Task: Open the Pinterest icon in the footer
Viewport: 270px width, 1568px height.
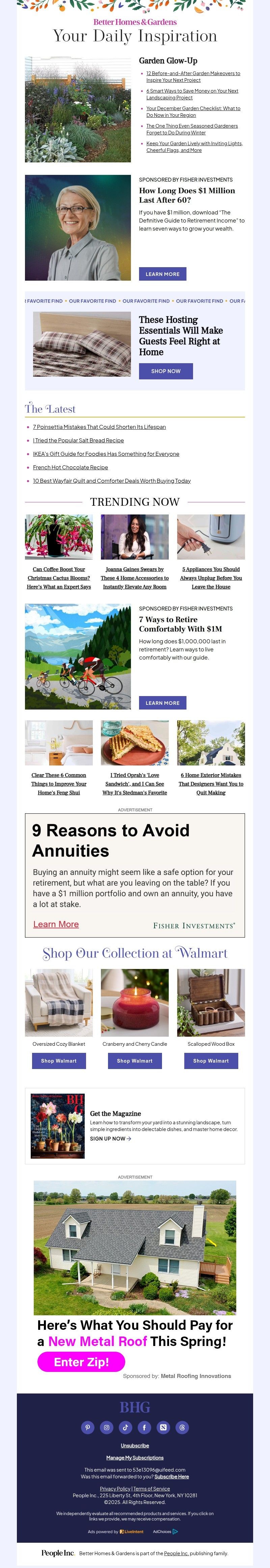Action: 88,1428
